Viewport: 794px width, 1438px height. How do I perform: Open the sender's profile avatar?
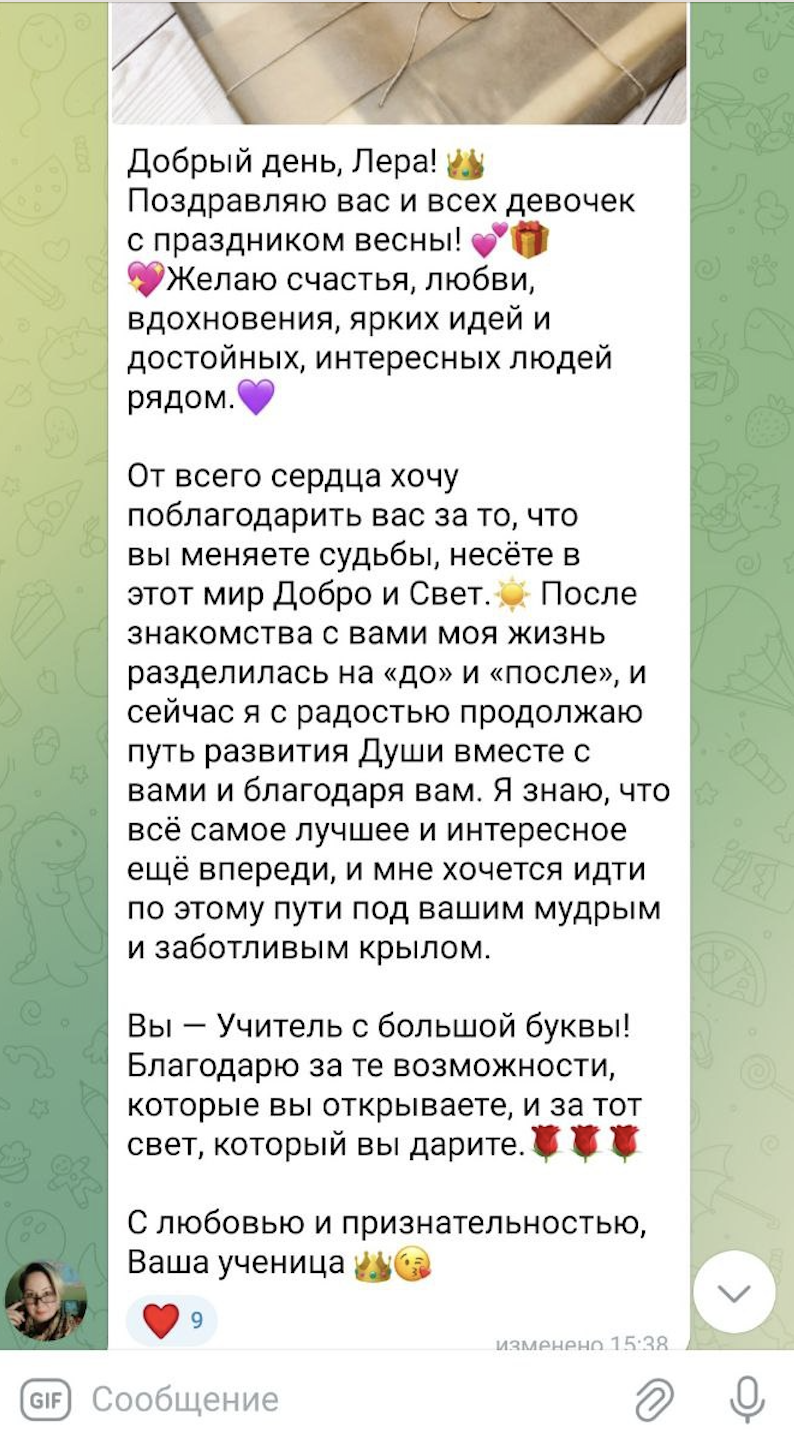point(45,1300)
